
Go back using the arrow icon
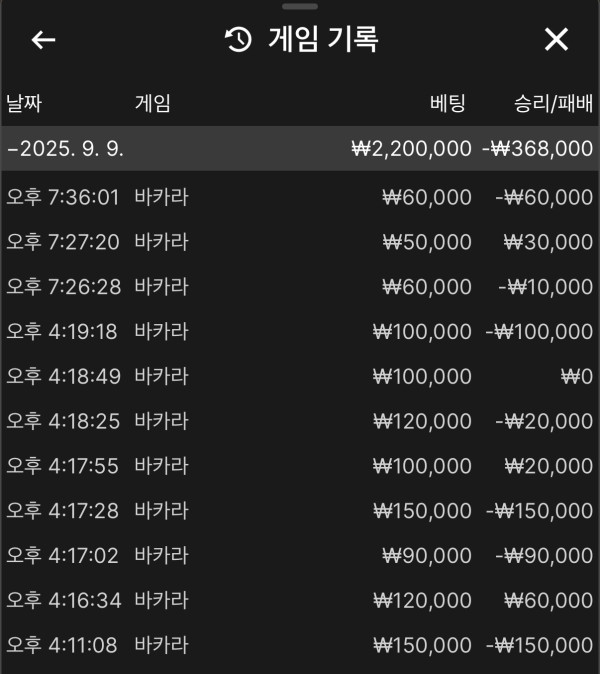click(43, 40)
